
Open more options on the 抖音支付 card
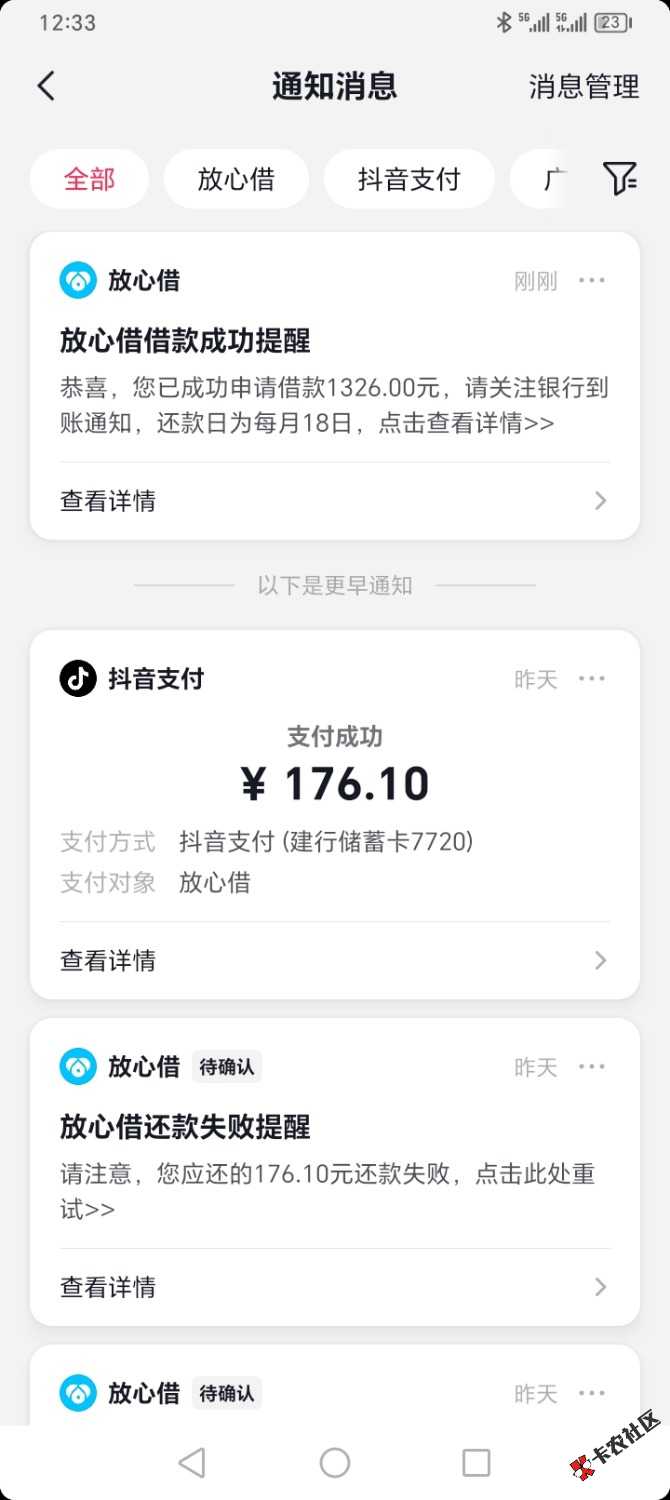(x=592, y=679)
